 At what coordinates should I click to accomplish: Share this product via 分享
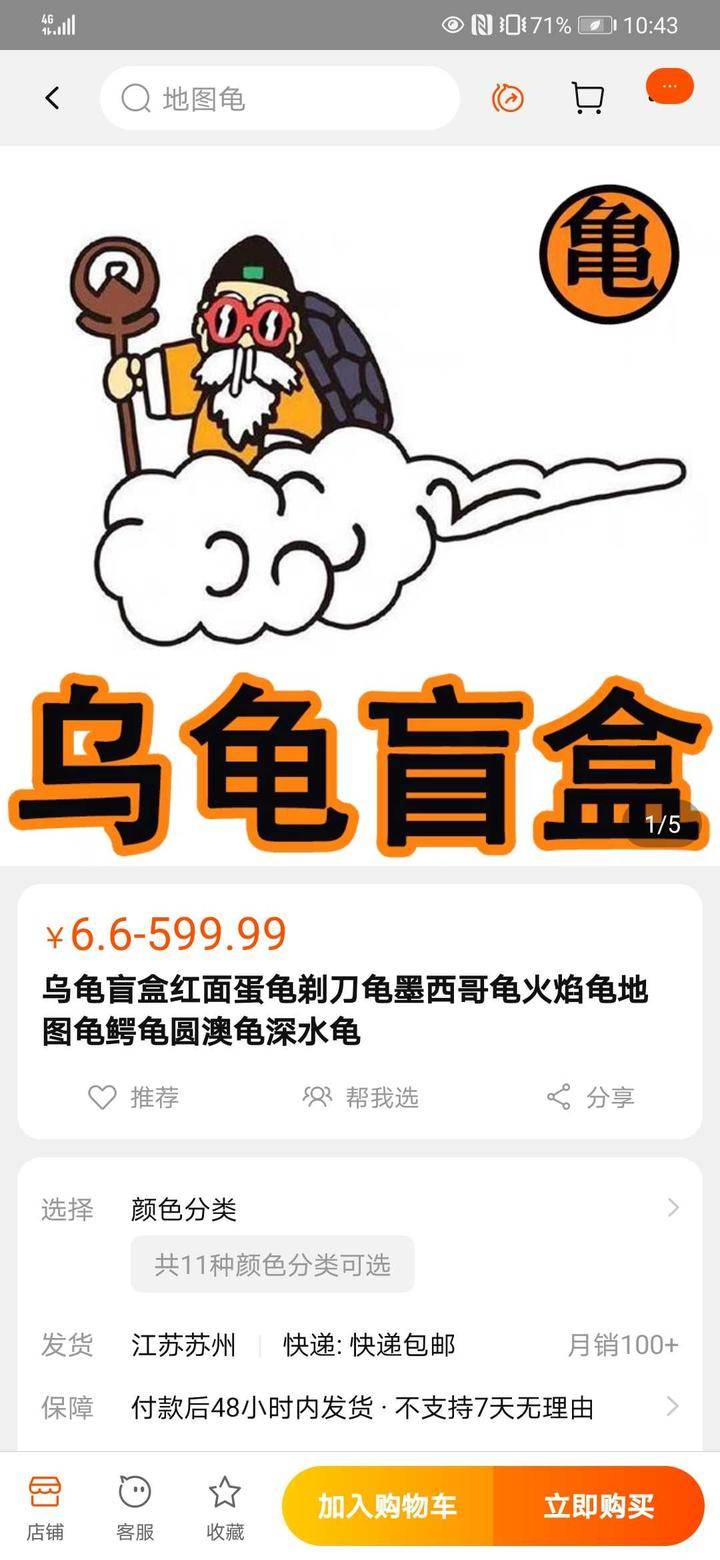591,1097
